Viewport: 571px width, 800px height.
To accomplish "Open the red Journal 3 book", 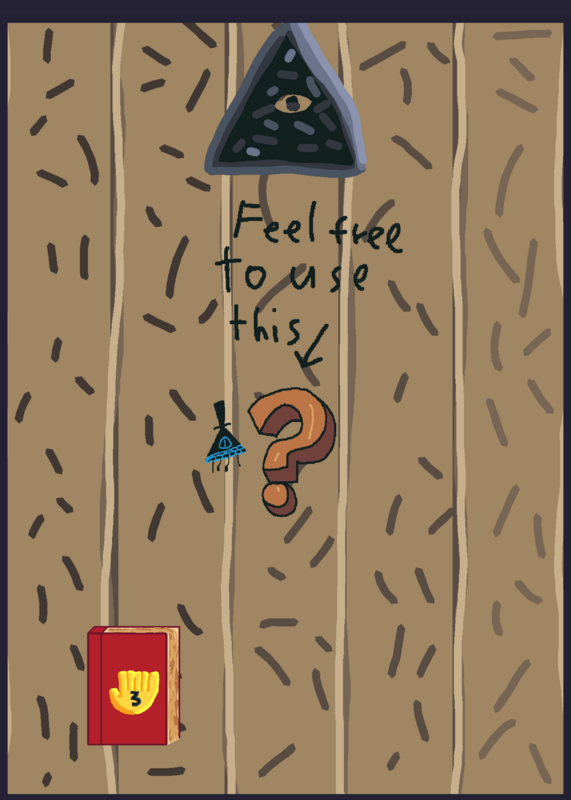I will pos(134,686).
